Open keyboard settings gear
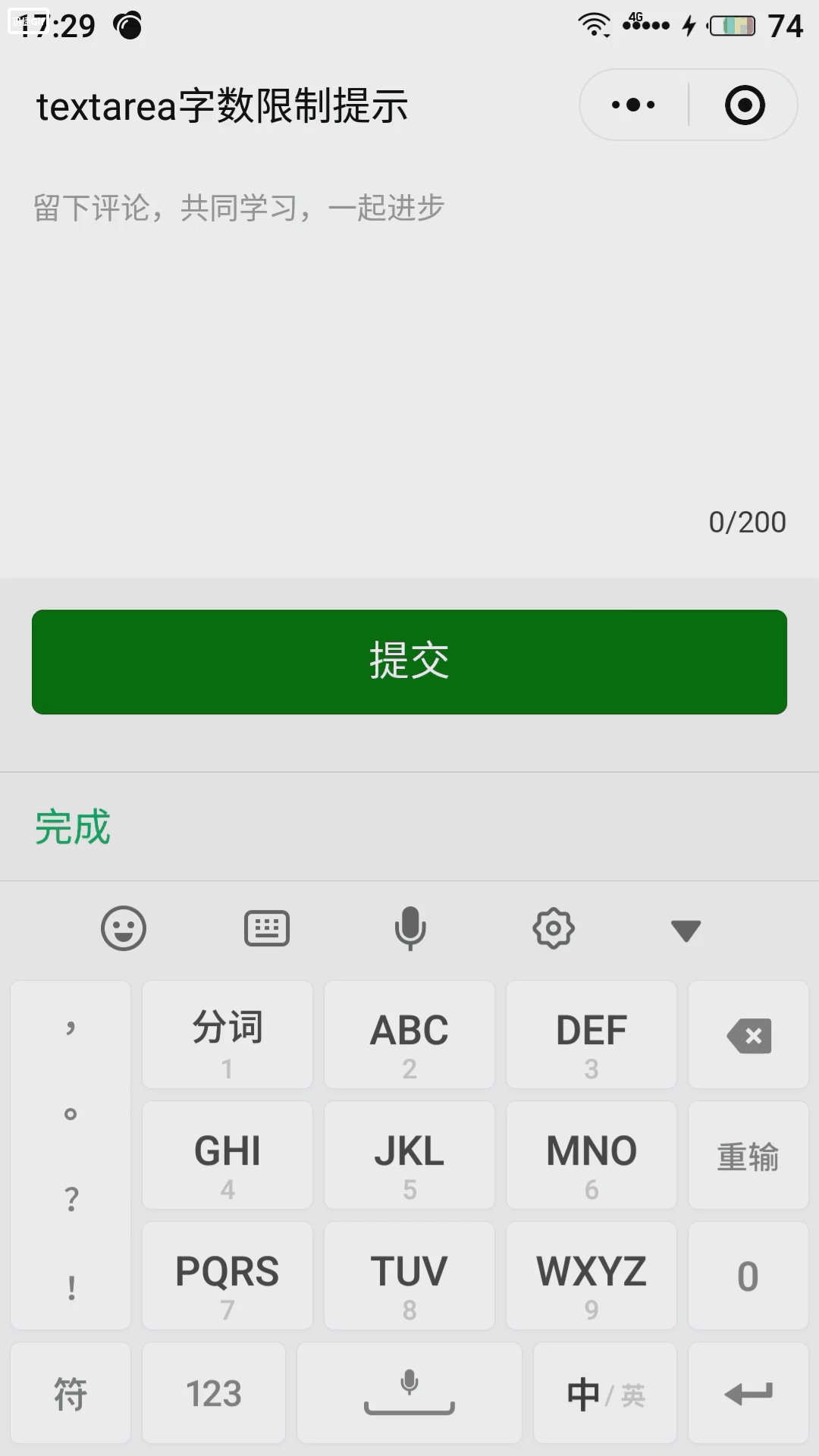Image resolution: width=819 pixels, height=1456 pixels. click(x=554, y=928)
